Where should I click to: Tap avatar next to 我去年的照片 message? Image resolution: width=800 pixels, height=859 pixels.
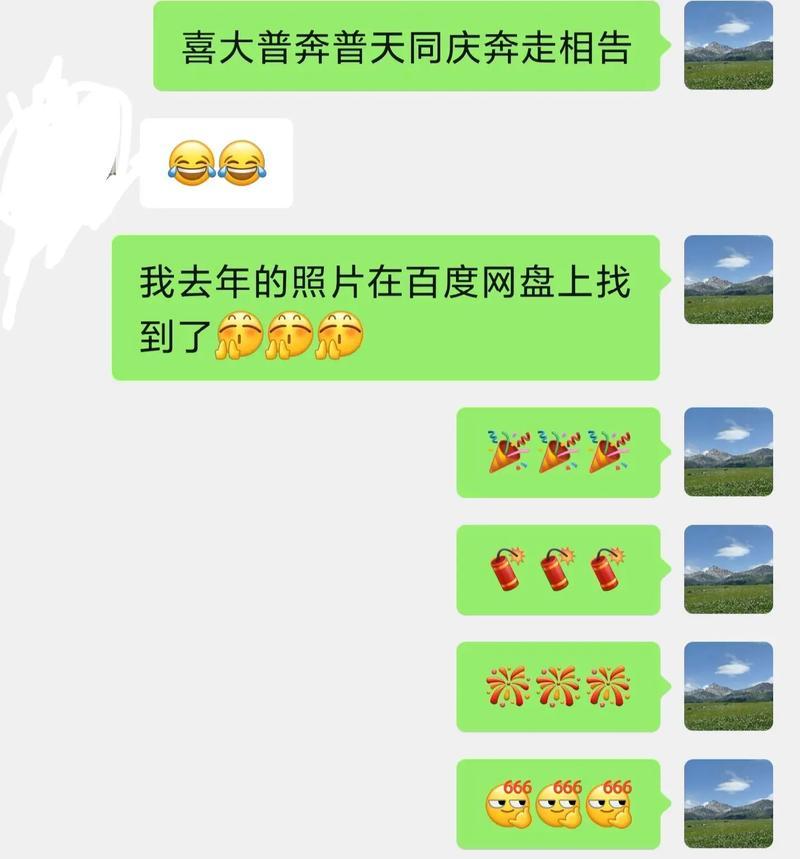coord(728,280)
